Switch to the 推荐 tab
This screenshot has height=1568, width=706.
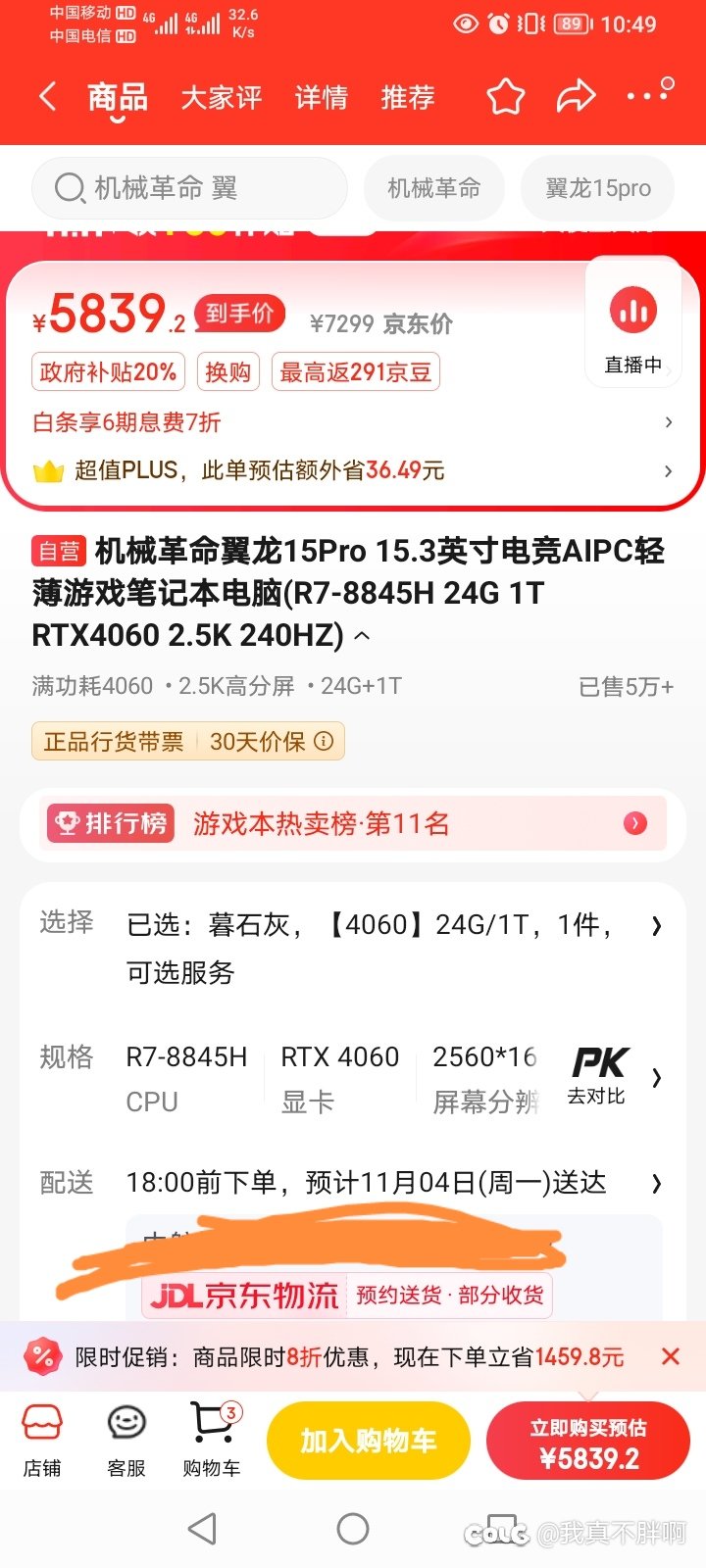pyautogui.click(x=408, y=98)
